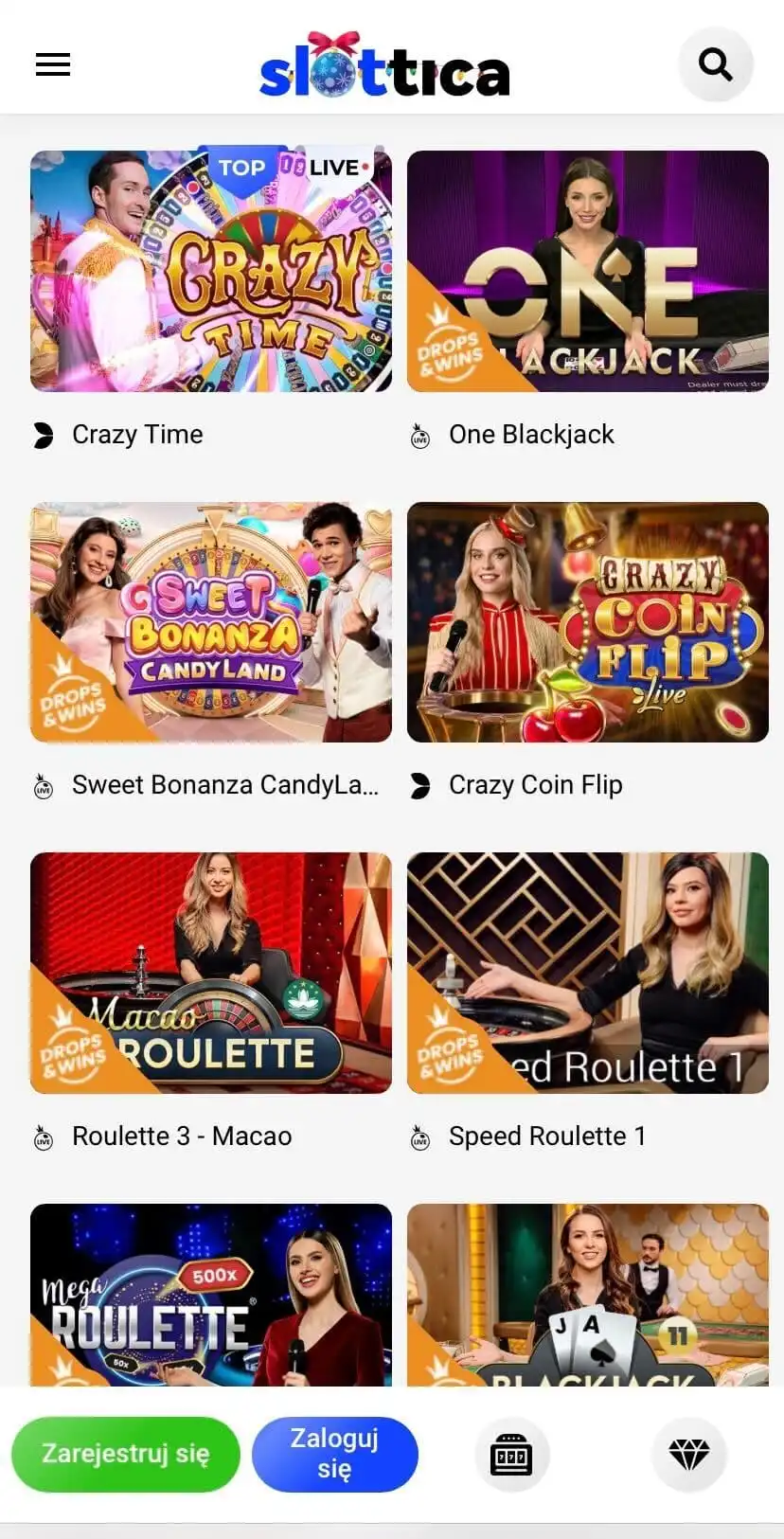Open Roulette 3 - Macao table

tap(210, 973)
